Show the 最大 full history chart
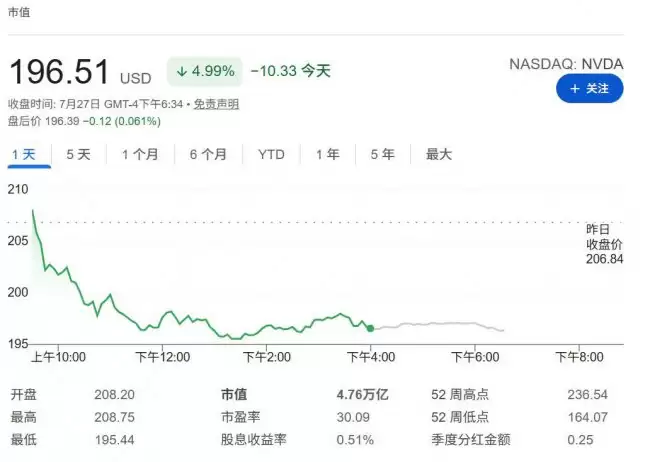650x462 pixels. click(439, 155)
